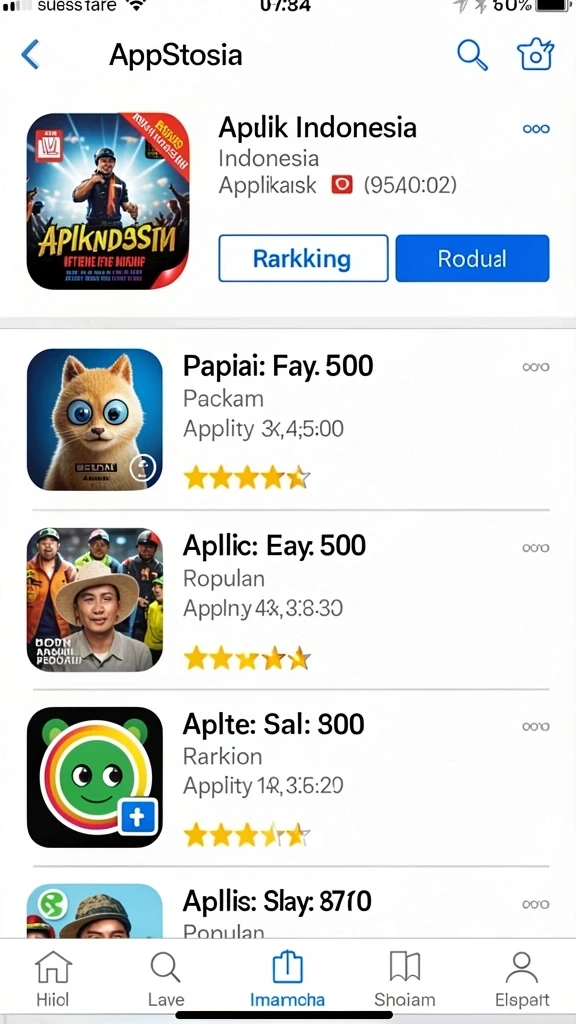This screenshot has height=1024, width=576.
Task: Open more options for Apllis: Slay: 8710
Action: pos(536,904)
